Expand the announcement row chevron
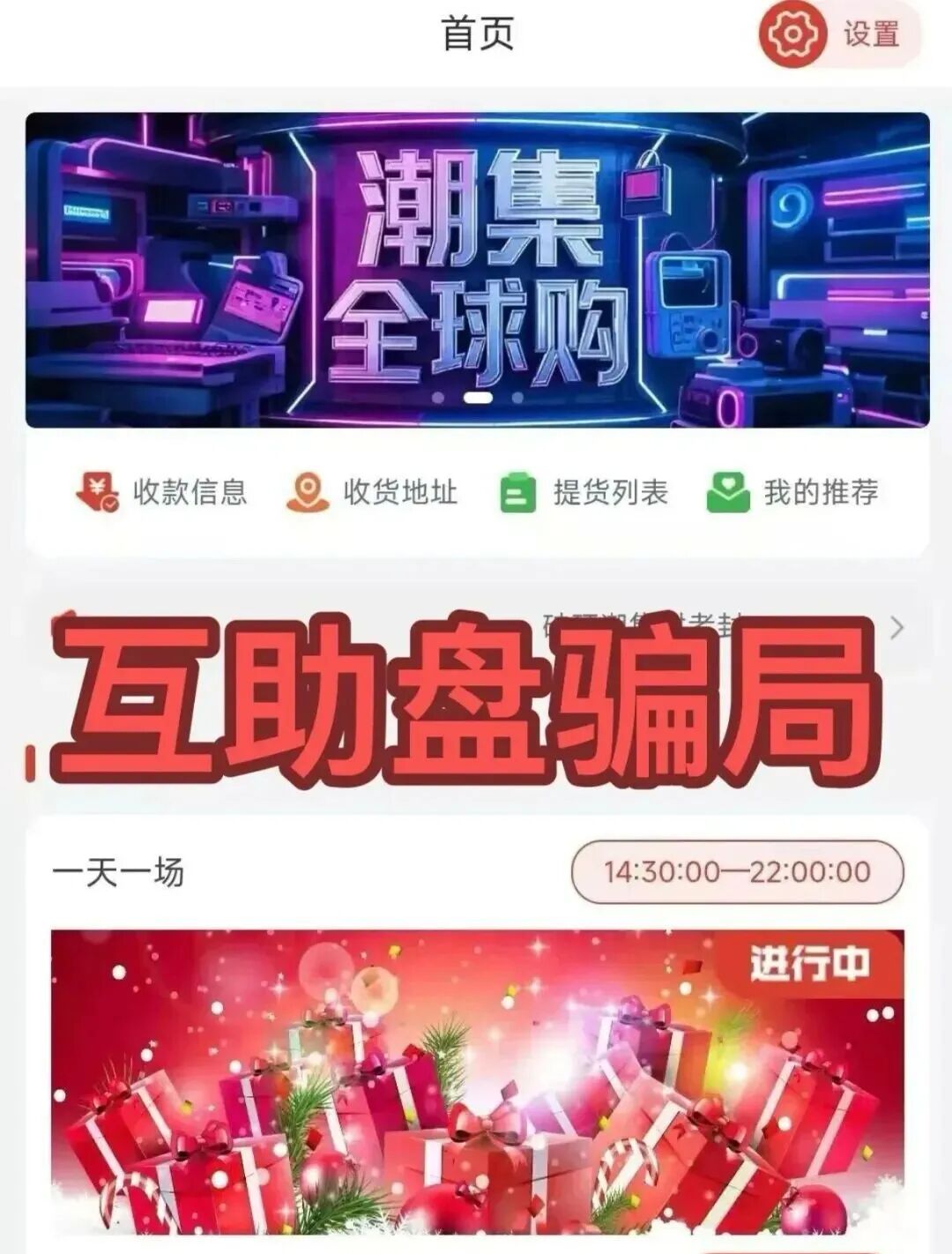Image resolution: width=952 pixels, height=1254 pixels. point(896,628)
